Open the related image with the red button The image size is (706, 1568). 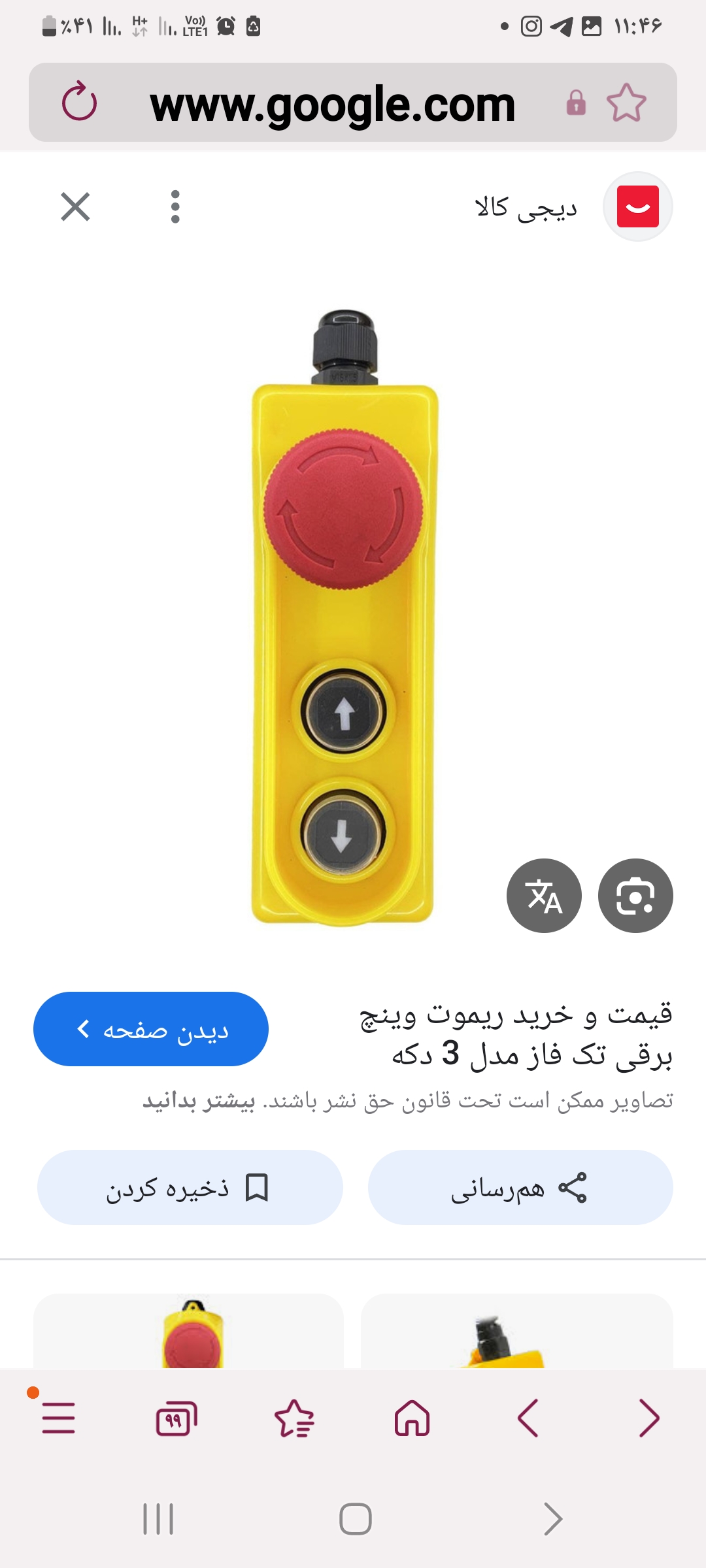point(189,1333)
